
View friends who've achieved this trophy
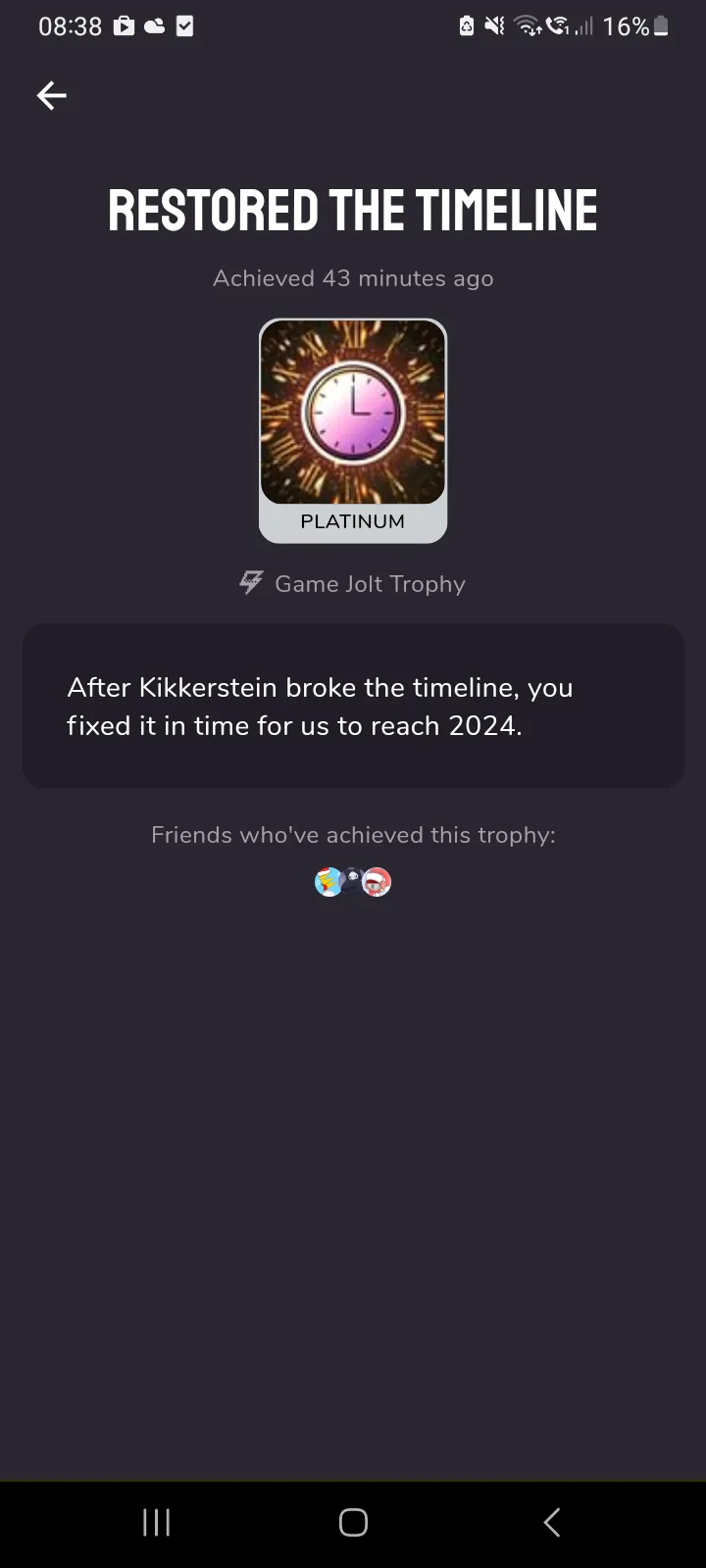[353, 882]
